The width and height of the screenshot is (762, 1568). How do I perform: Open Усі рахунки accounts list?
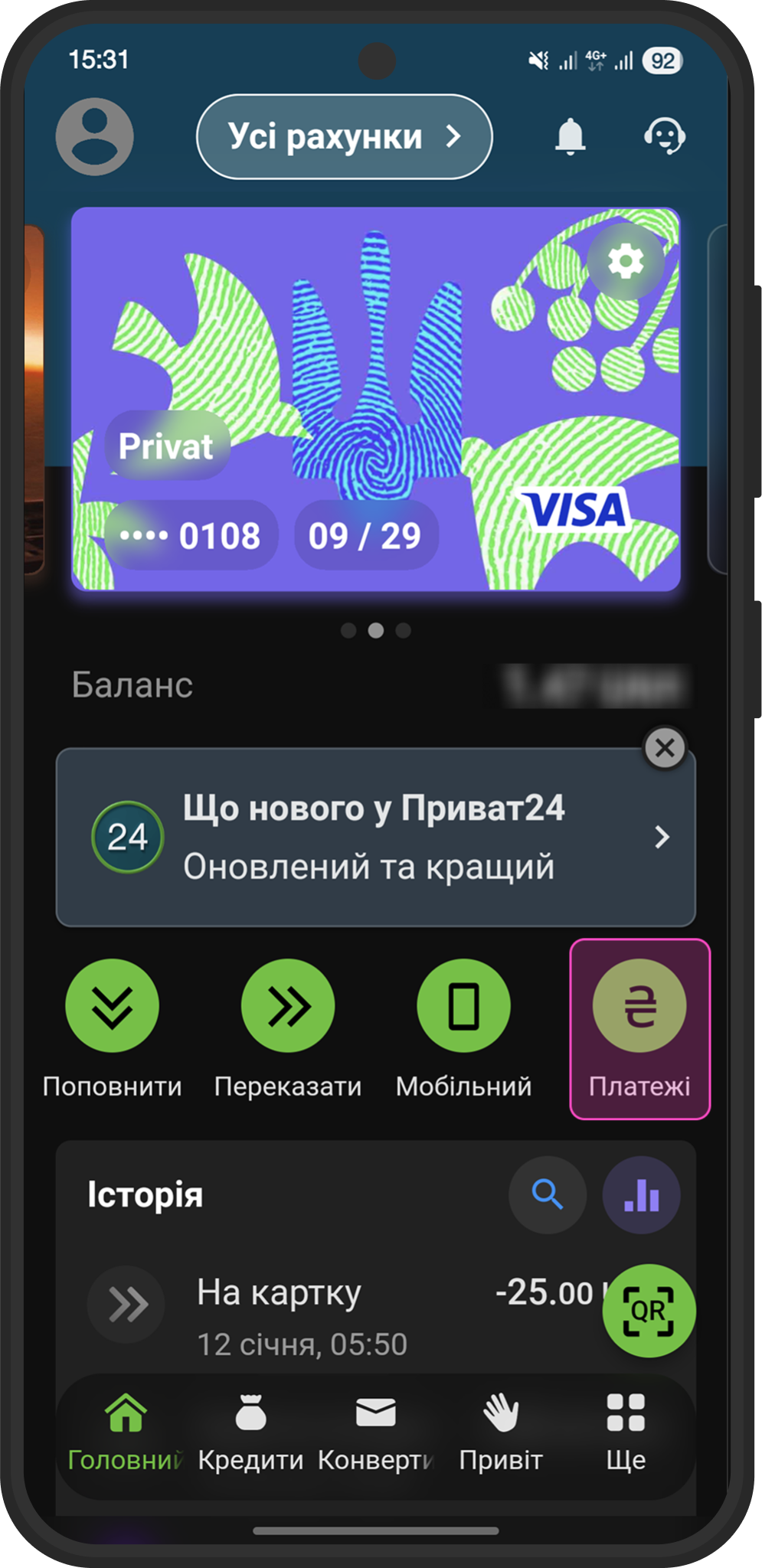pyautogui.click(x=344, y=137)
